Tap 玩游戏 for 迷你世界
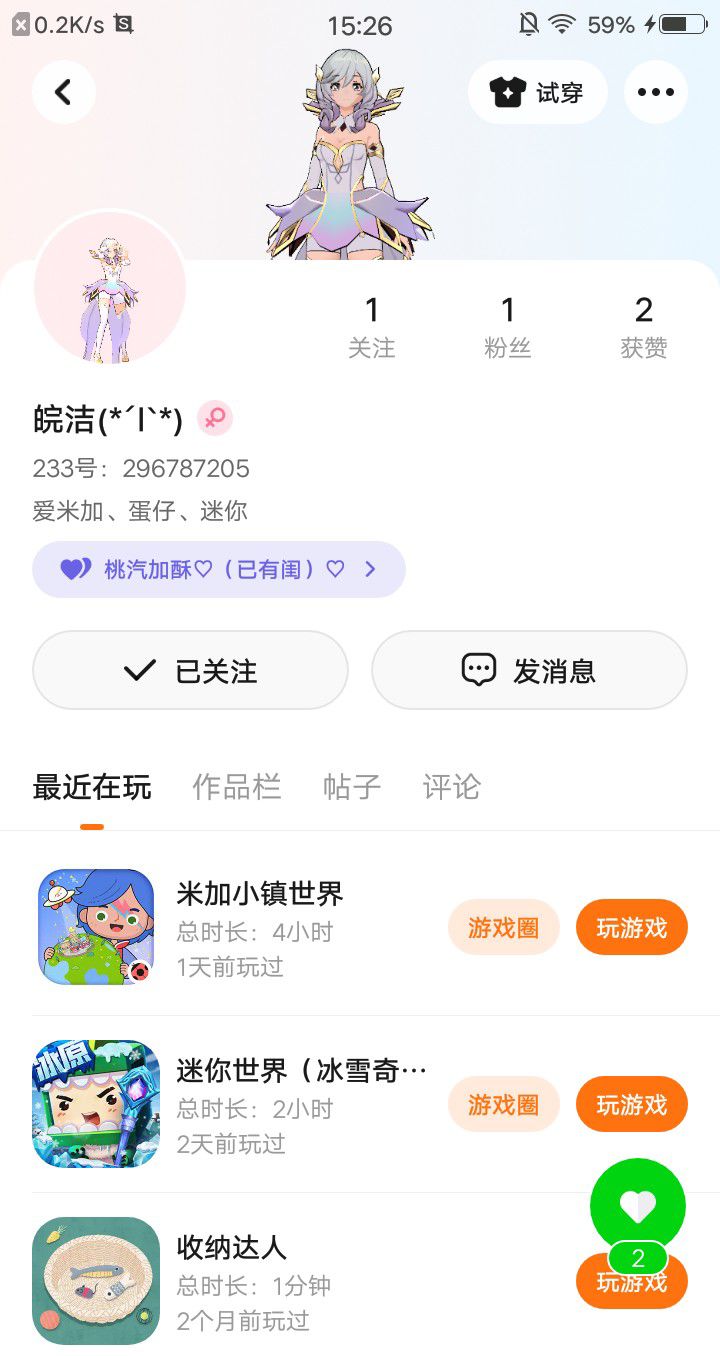The image size is (720, 1356). (631, 1104)
